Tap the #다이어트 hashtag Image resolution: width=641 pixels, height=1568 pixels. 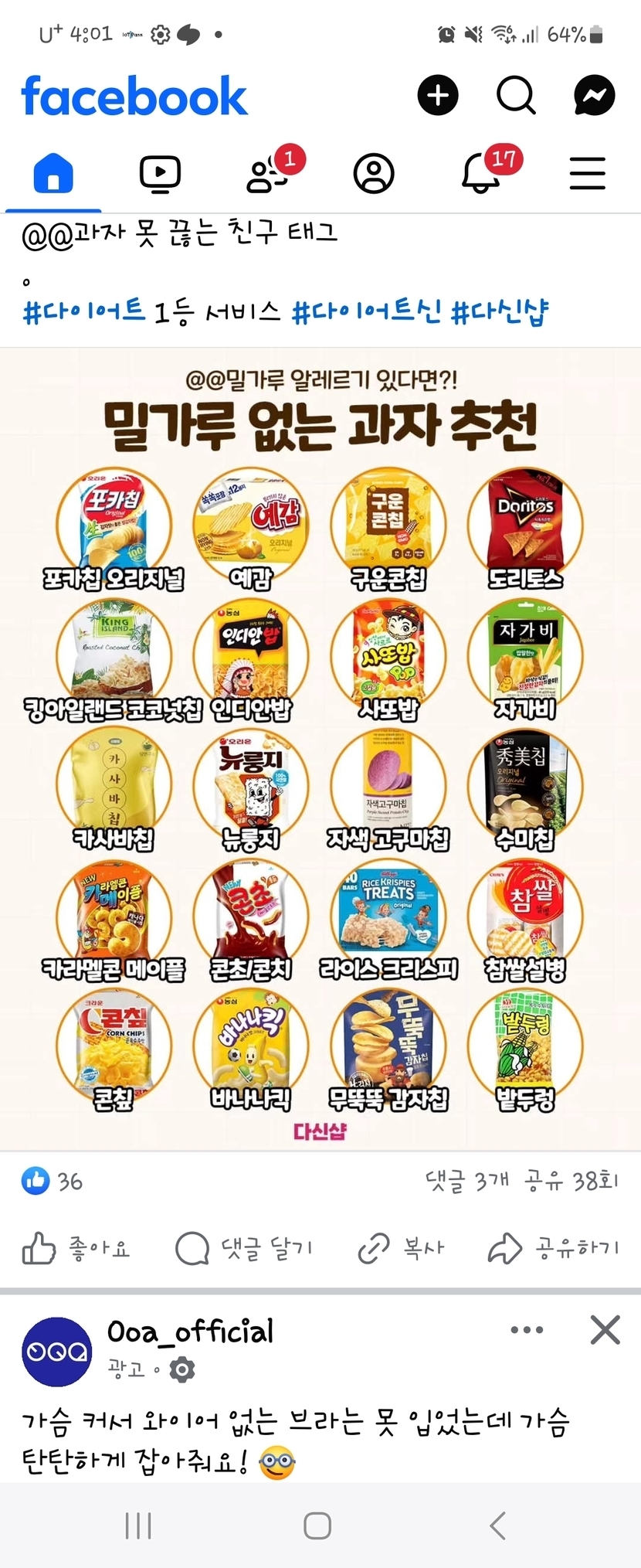point(83,311)
